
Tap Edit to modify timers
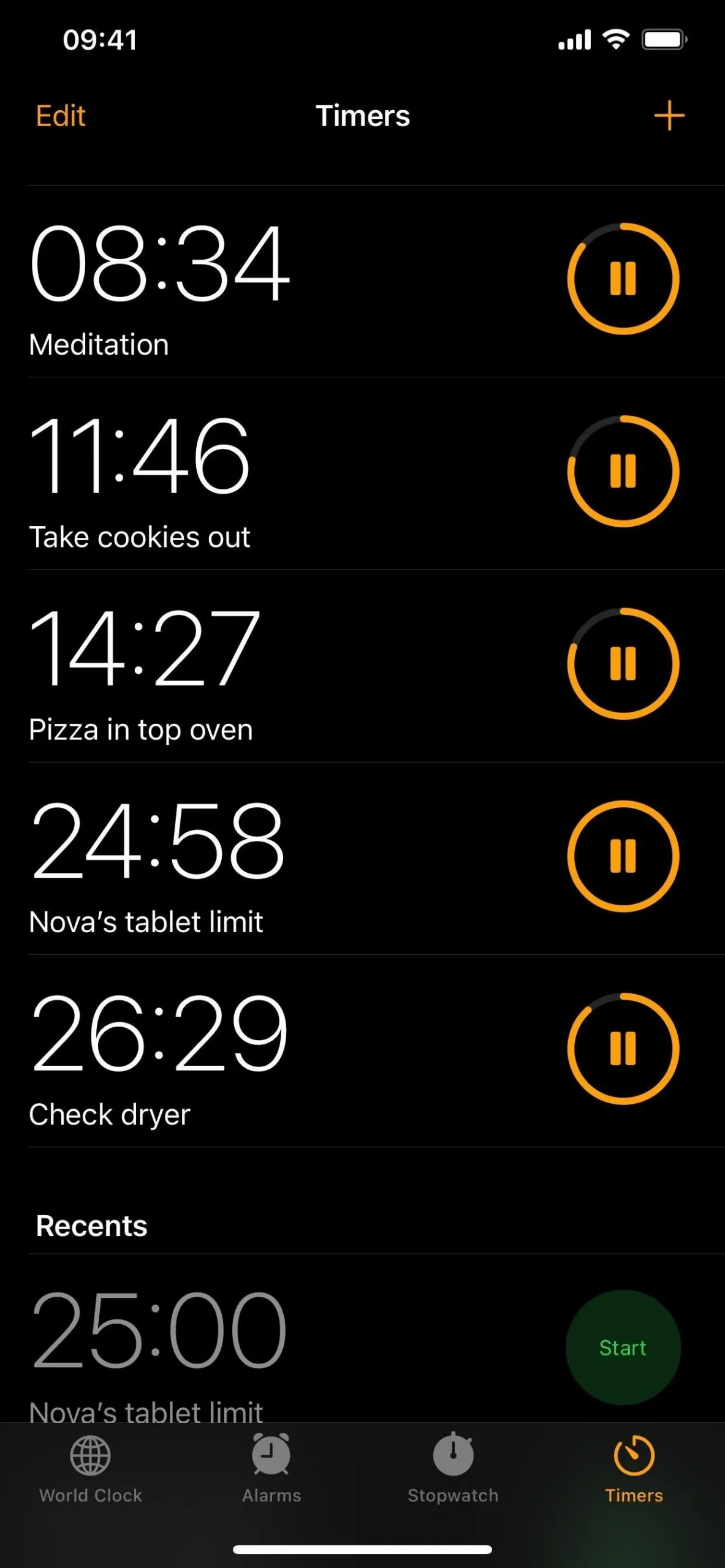[60, 115]
